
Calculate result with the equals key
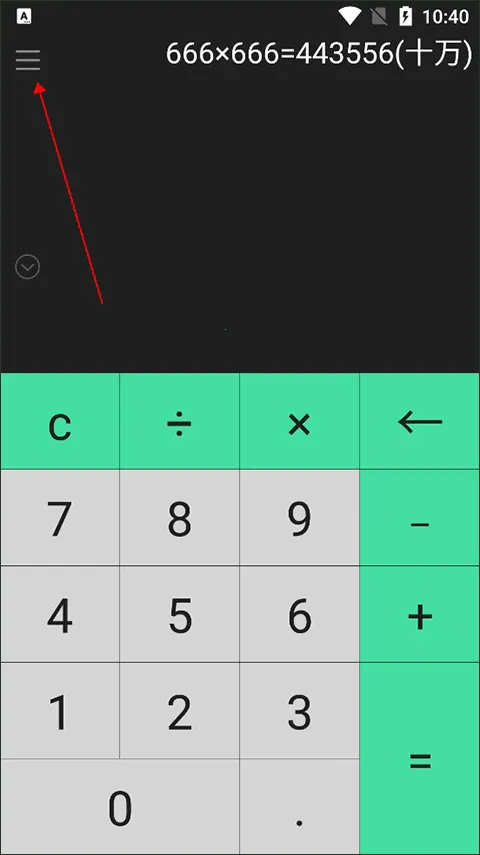420,758
